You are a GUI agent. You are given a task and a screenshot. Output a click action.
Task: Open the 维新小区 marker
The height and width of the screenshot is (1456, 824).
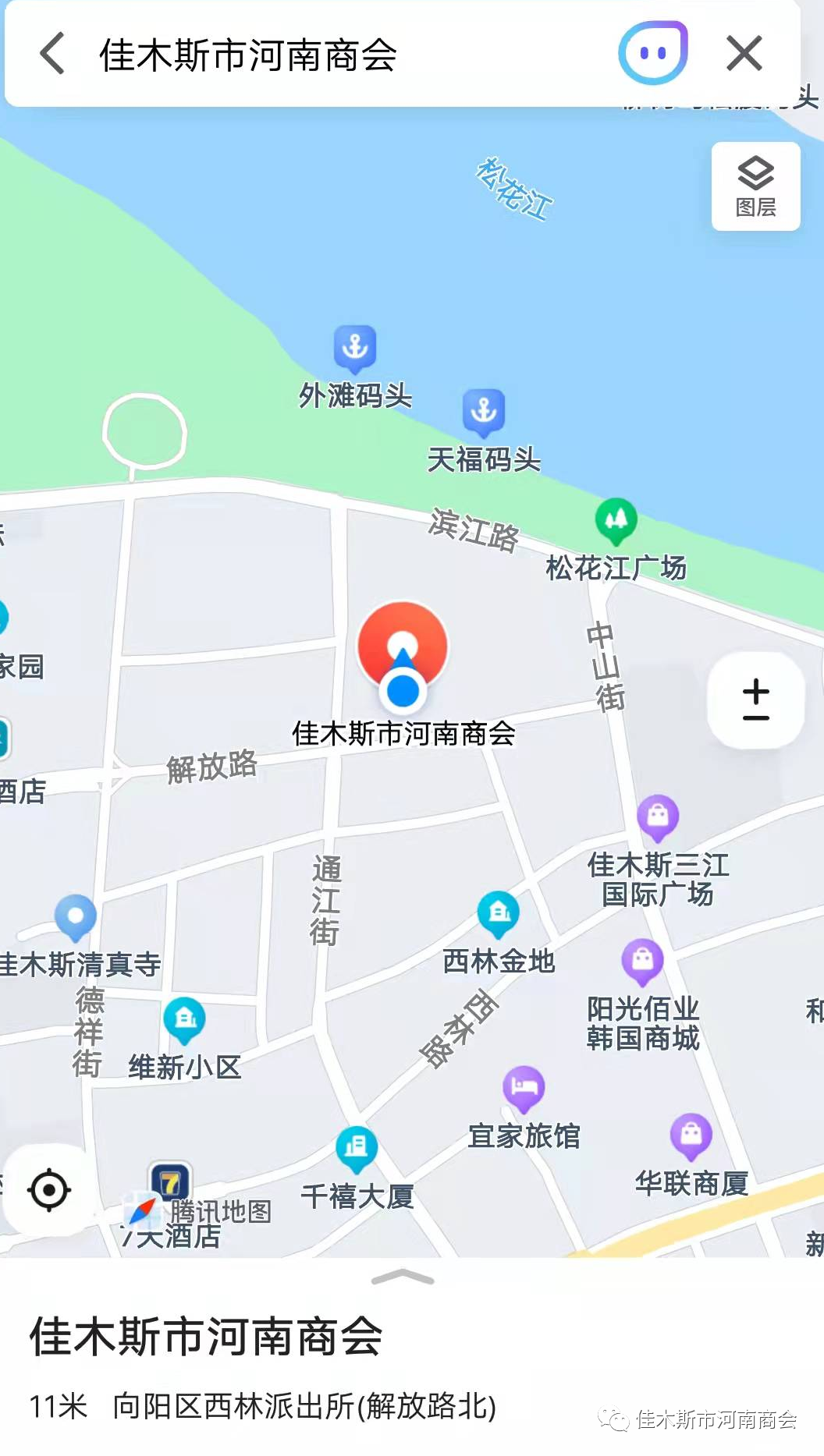click(x=184, y=1020)
